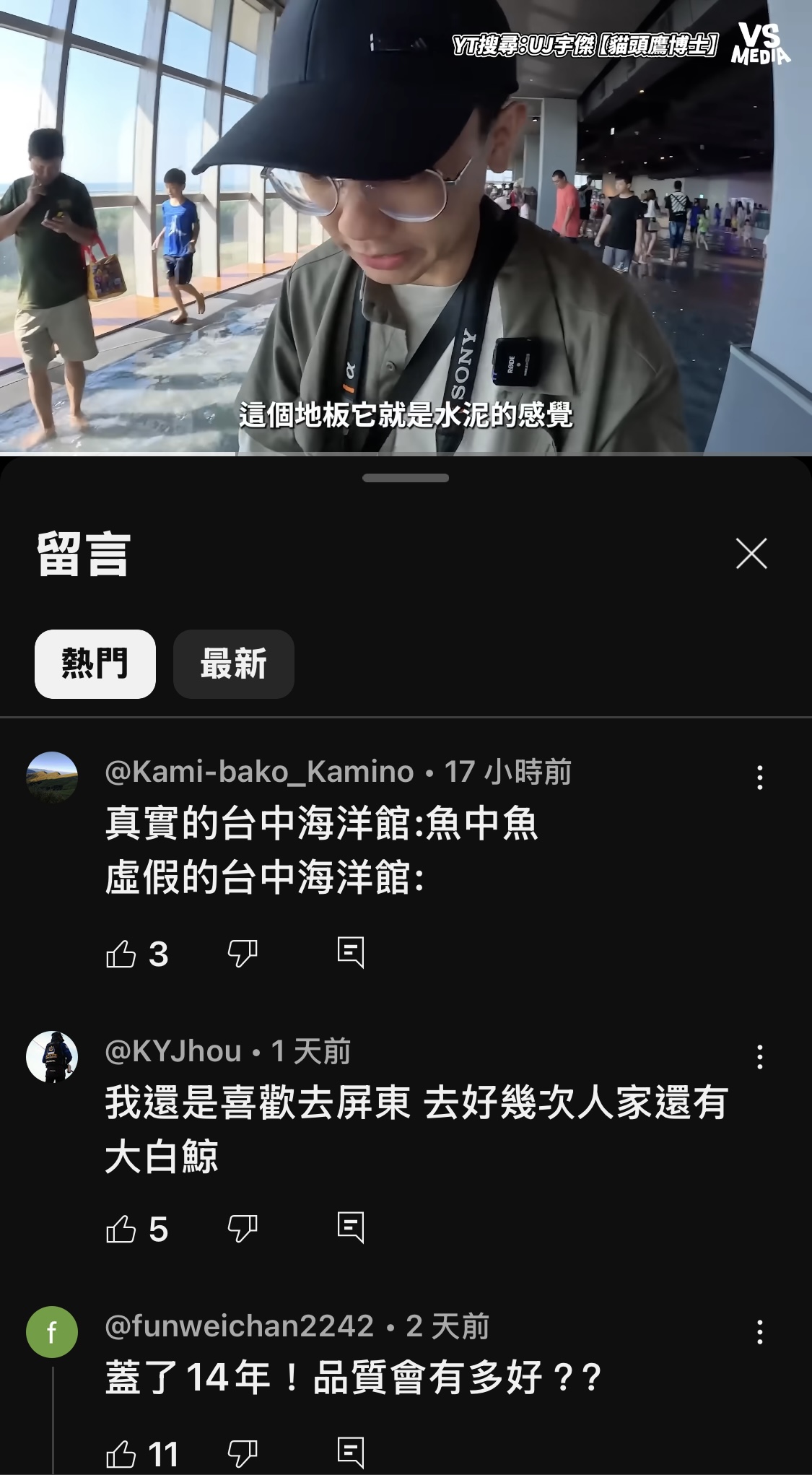Reply to @Kami-bako_Kamino's comment
Screen dimensions: 812x1475
click(351, 953)
